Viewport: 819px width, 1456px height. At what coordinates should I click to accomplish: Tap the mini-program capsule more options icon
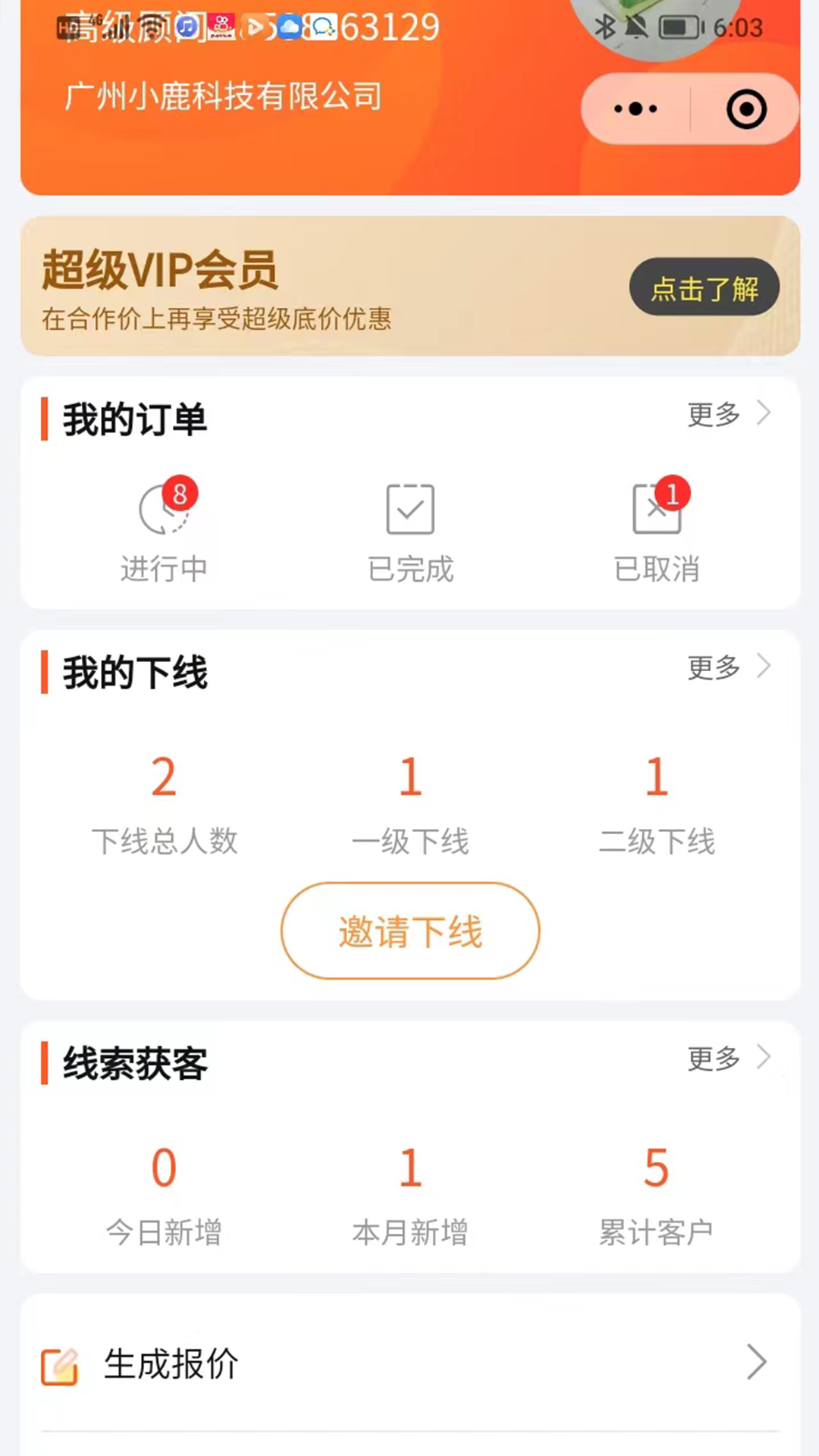(x=634, y=108)
